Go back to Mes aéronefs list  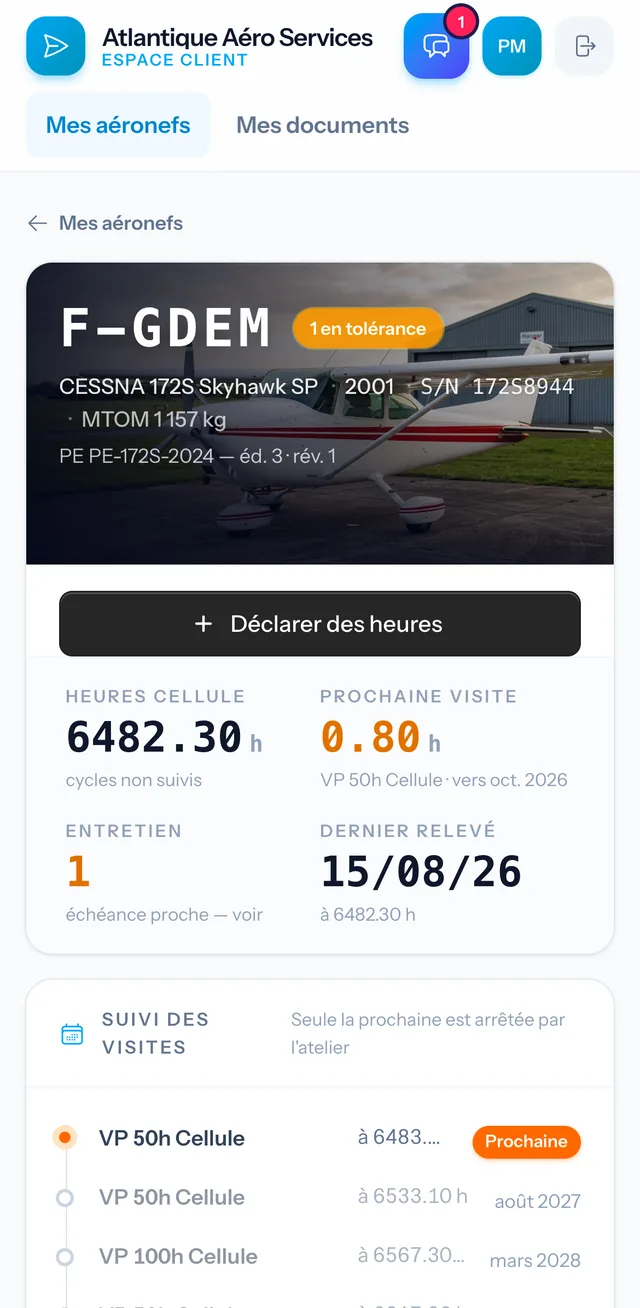(106, 223)
